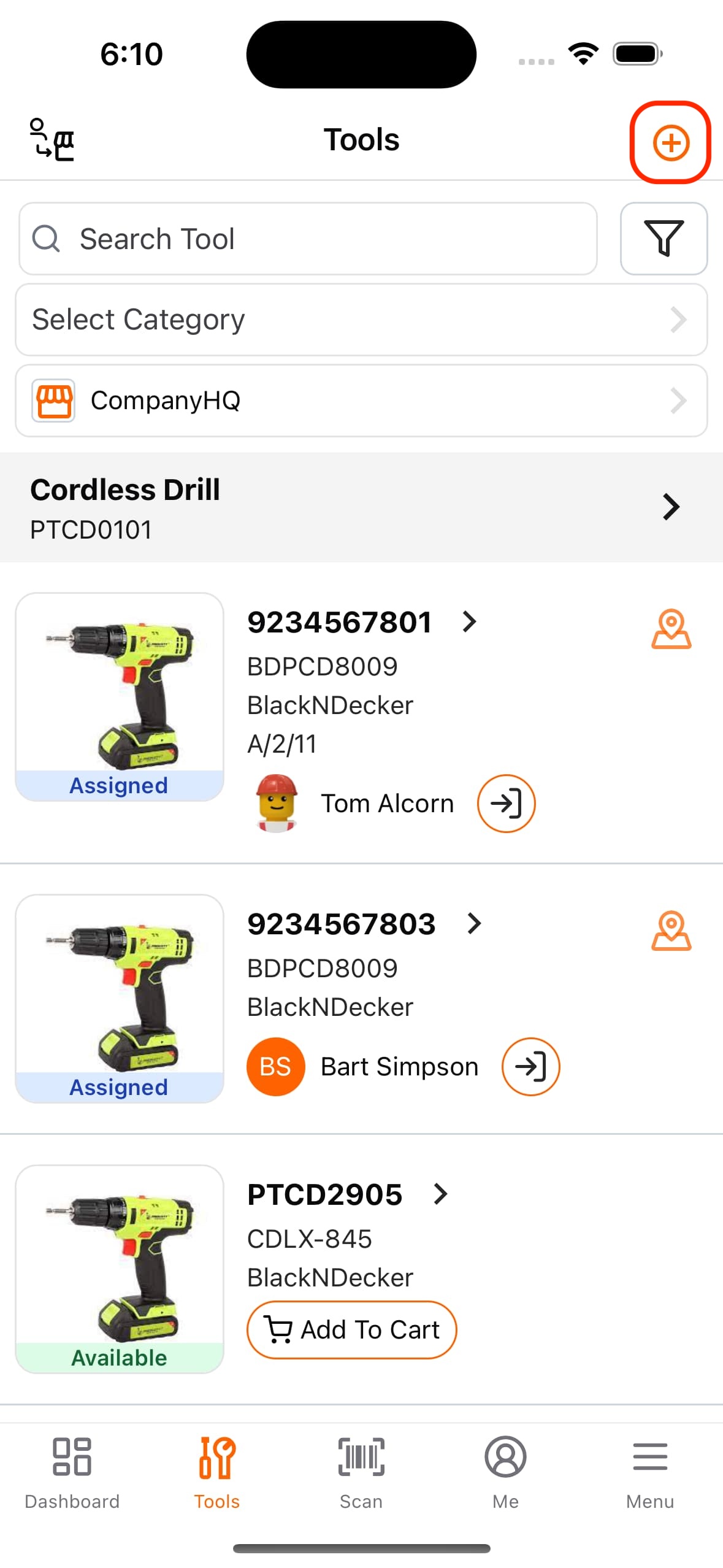Screen dimensions: 723x1568
Task: Add PTCD2905 drill to cart
Action: point(351,1329)
